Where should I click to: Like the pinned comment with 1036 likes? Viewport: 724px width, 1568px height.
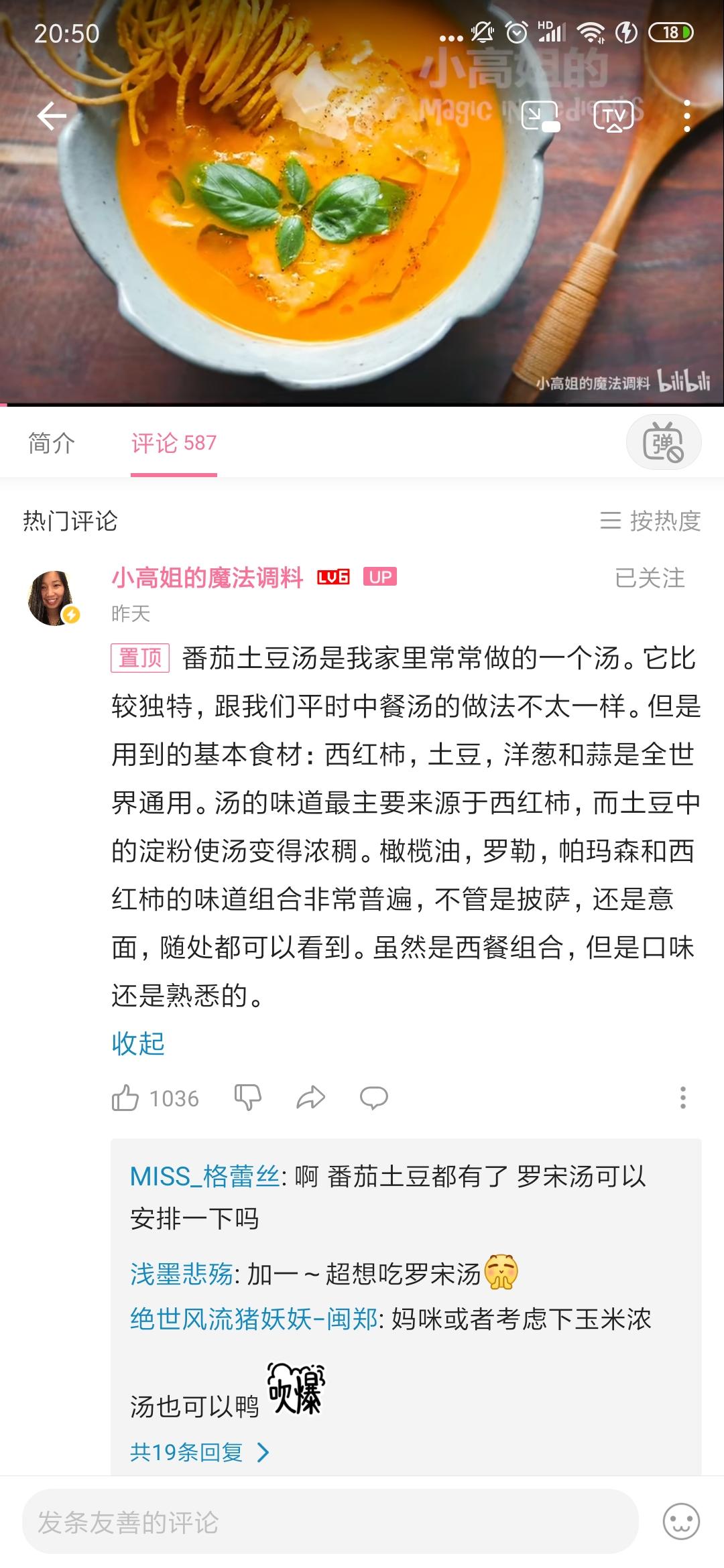pyautogui.click(x=125, y=1098)
